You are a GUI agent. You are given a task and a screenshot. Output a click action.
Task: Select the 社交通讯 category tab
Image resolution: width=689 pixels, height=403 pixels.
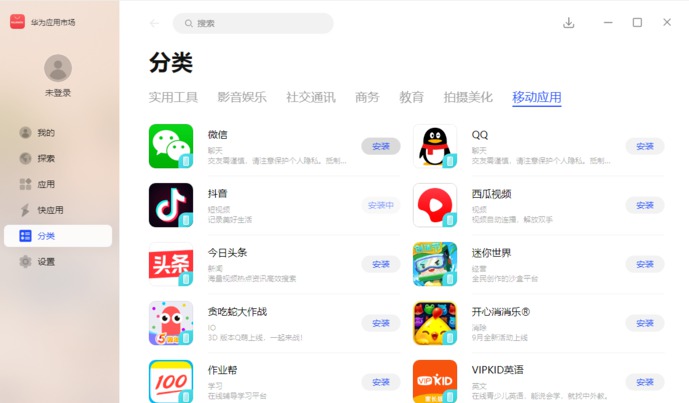(311, 97)
